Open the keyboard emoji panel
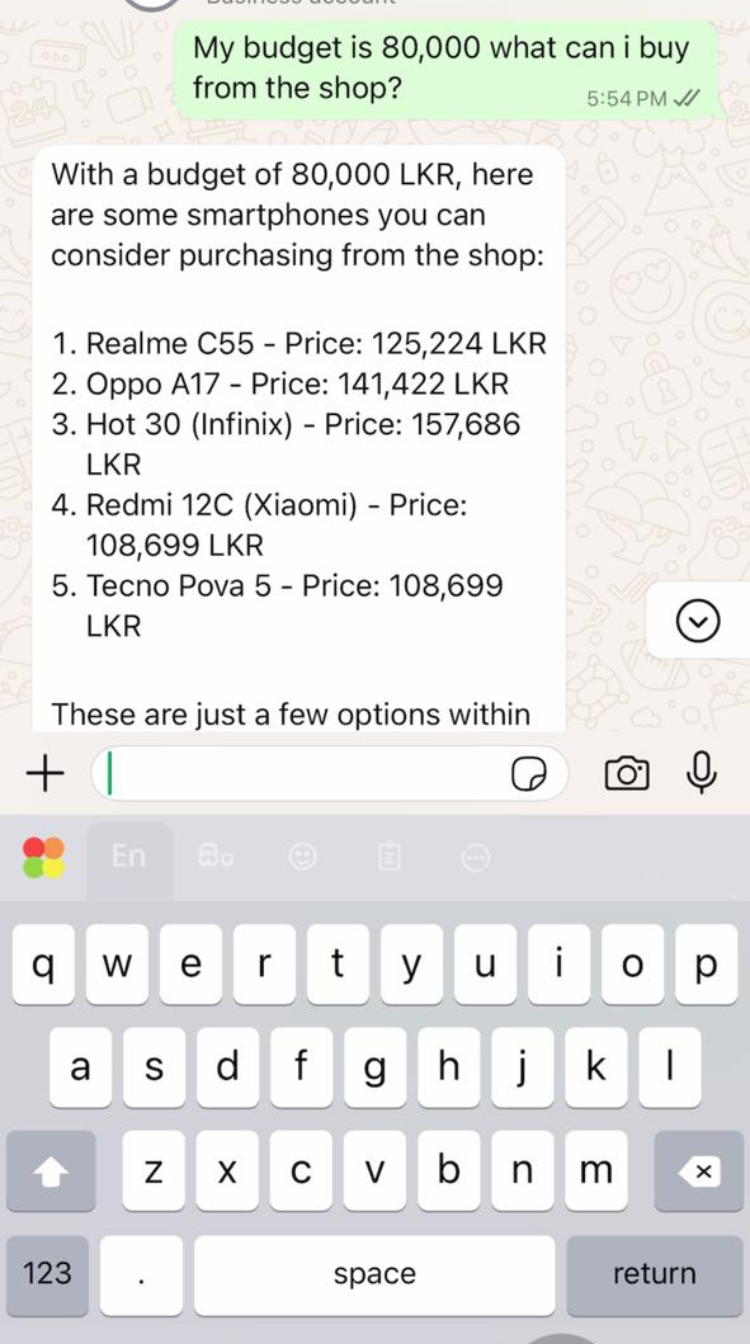Viewport: 750px width, 1344px height. pos(302,857)
